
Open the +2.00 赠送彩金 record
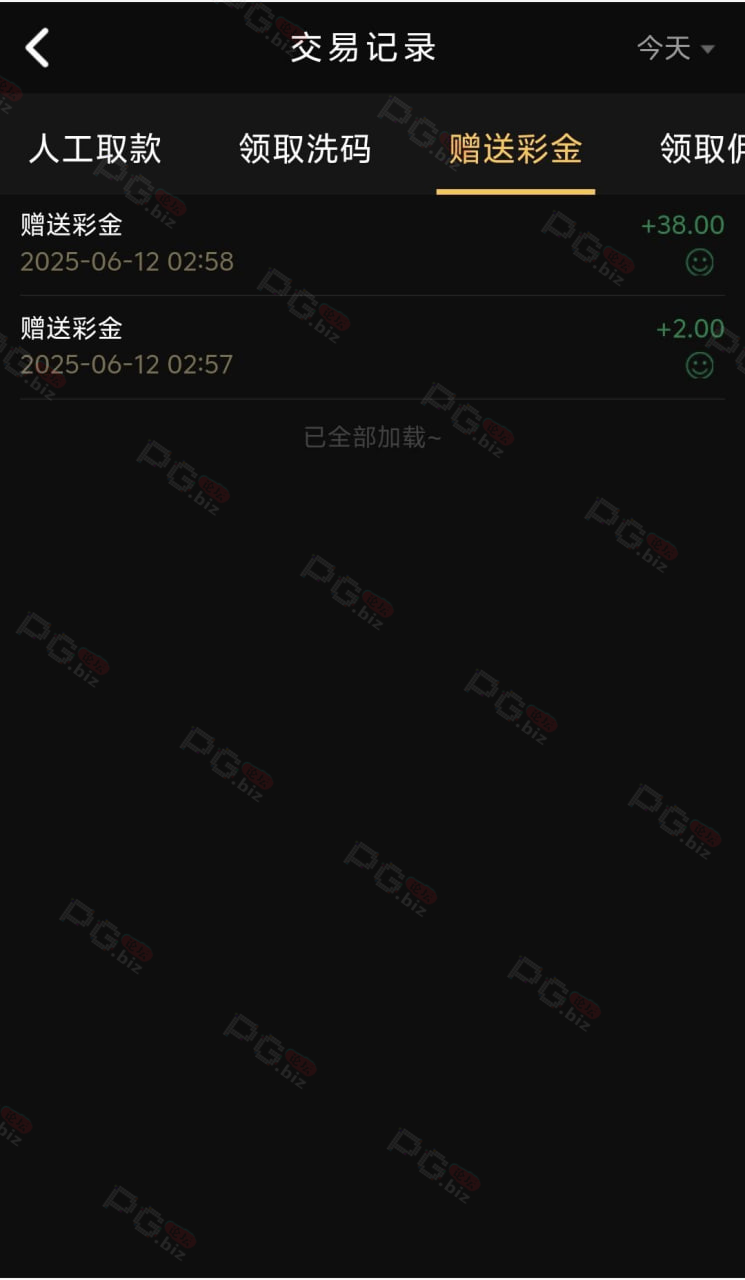point(372,347)
